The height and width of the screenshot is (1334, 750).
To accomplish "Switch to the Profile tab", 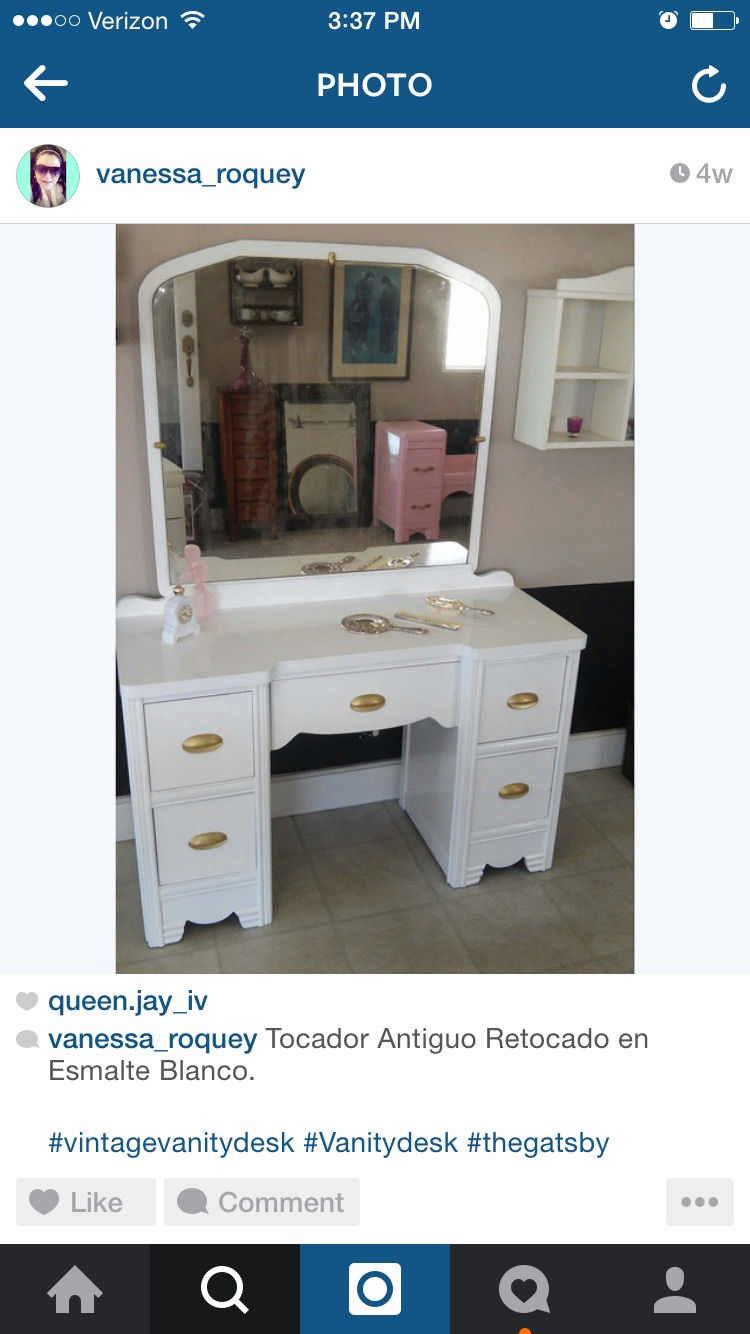I will [675, 1289].
